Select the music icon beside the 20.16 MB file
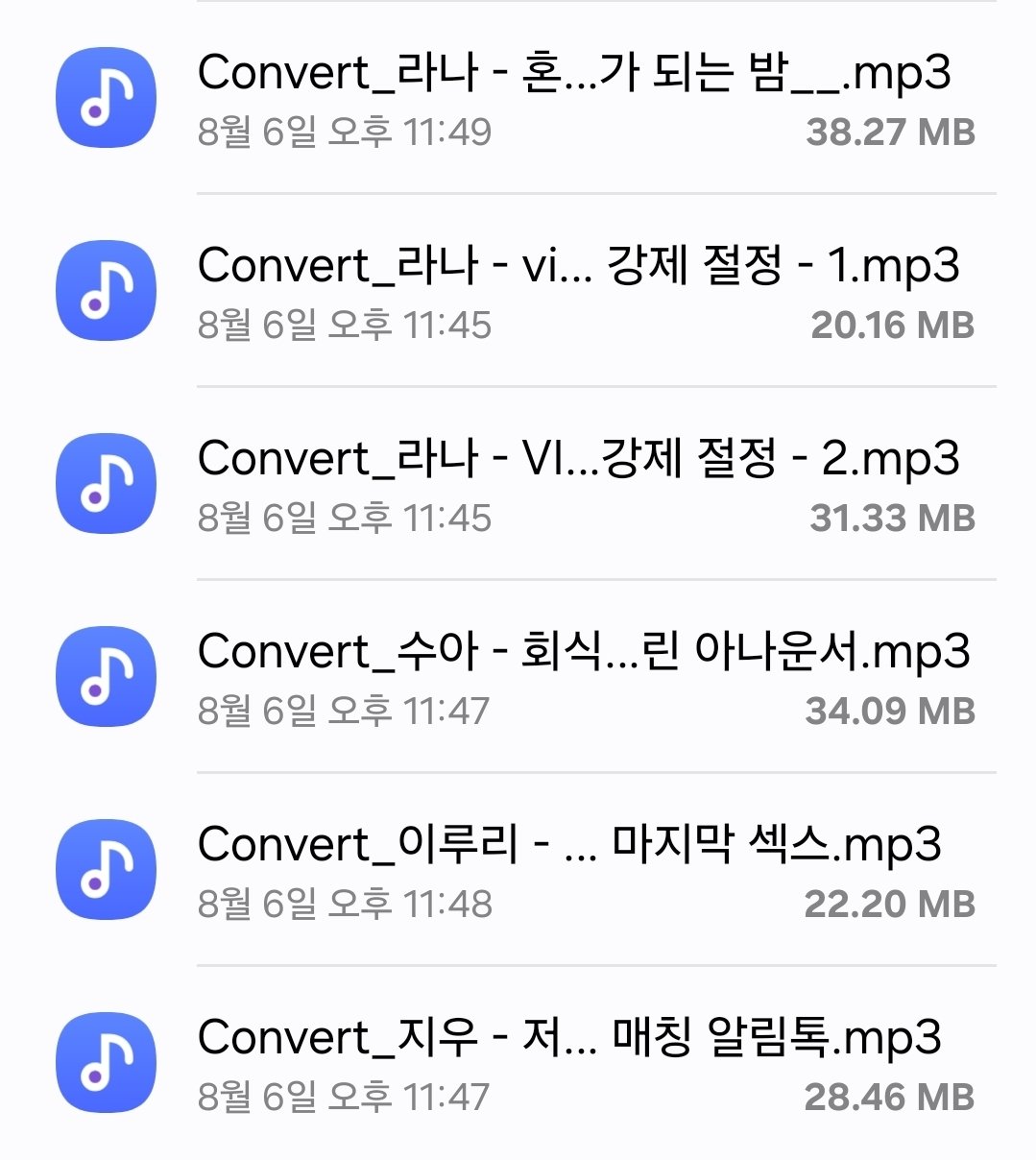This screenshot has width=1036, height=1160. coord(108,292)
